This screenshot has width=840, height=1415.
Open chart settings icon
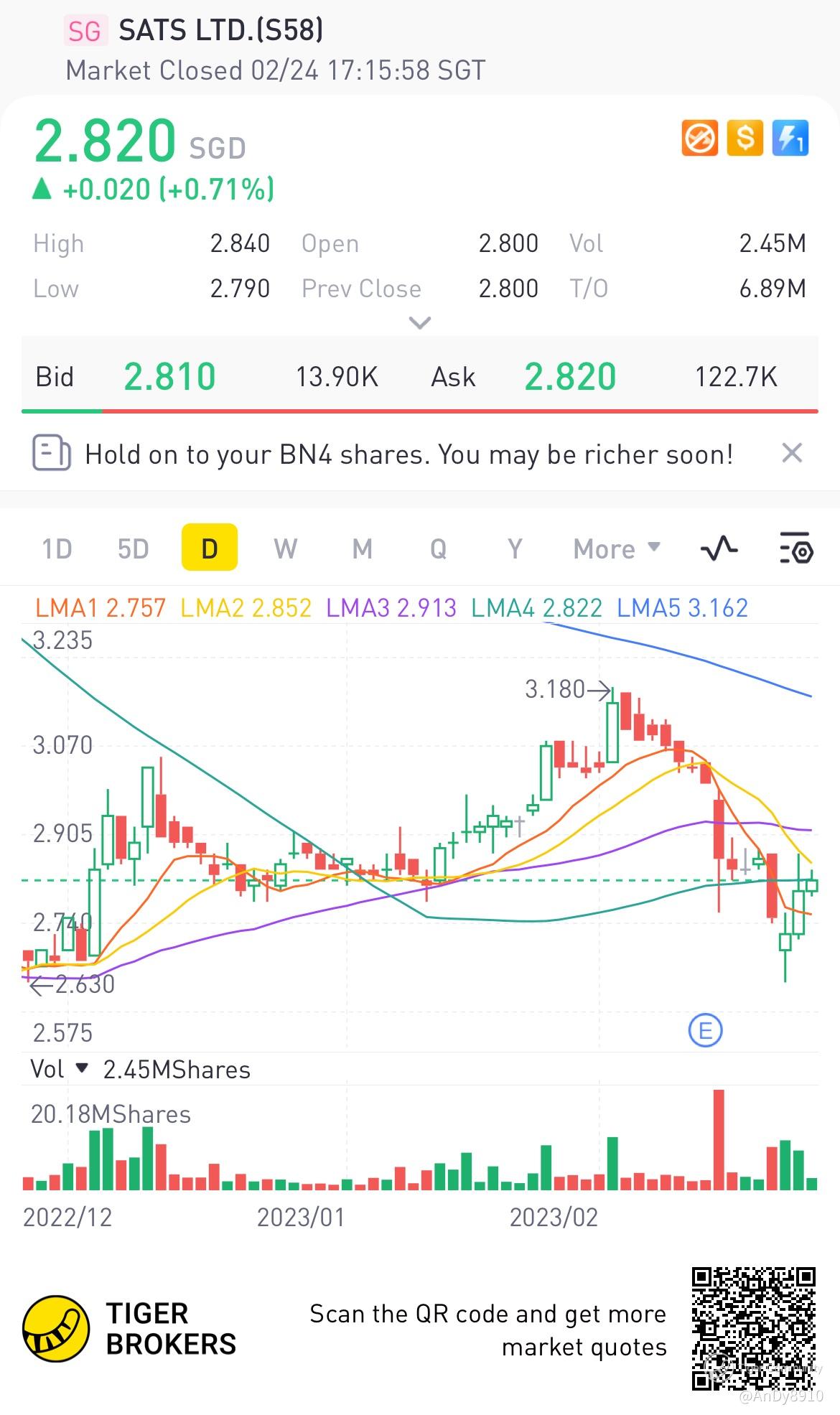point(796,549)
